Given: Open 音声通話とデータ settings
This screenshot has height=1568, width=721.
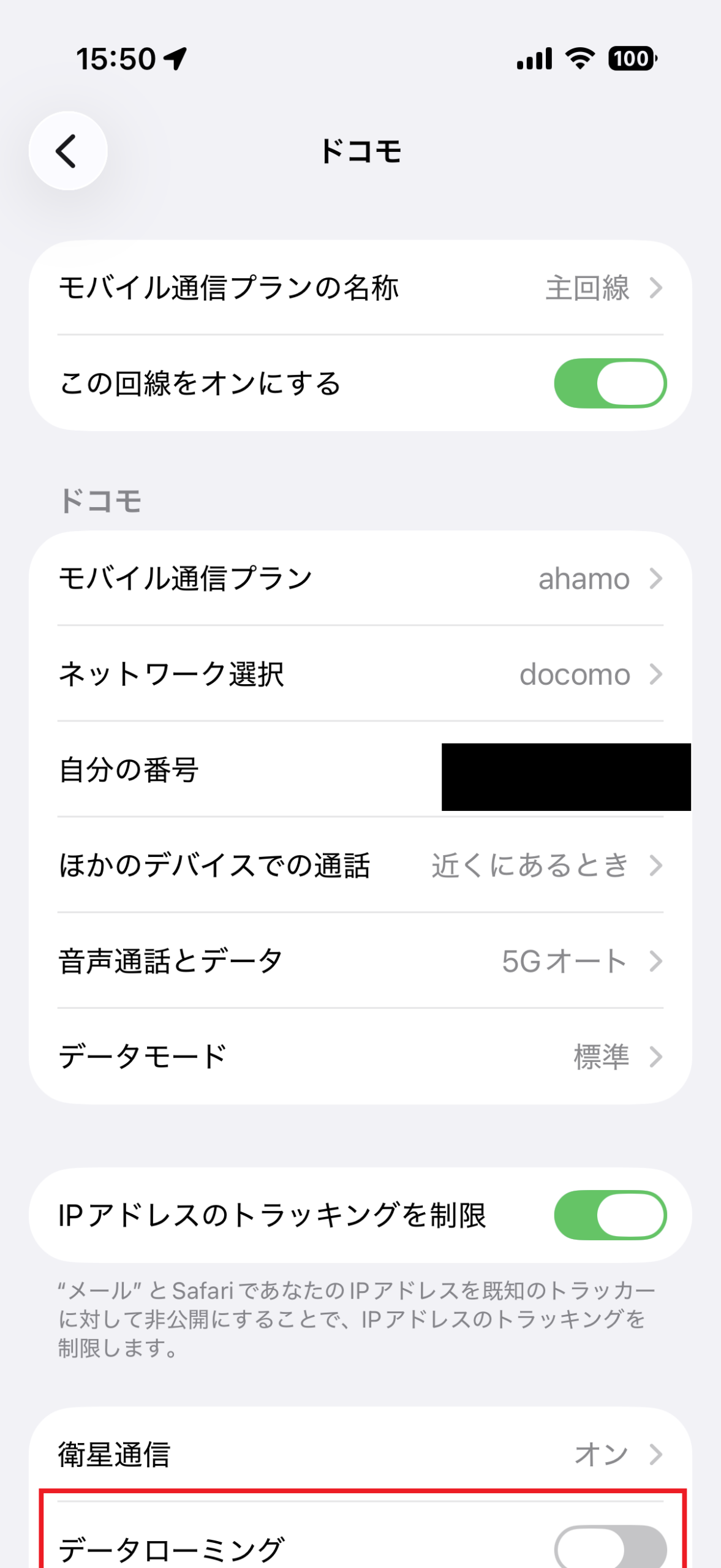Looking at the screenshot, I should tap(360, 960).
